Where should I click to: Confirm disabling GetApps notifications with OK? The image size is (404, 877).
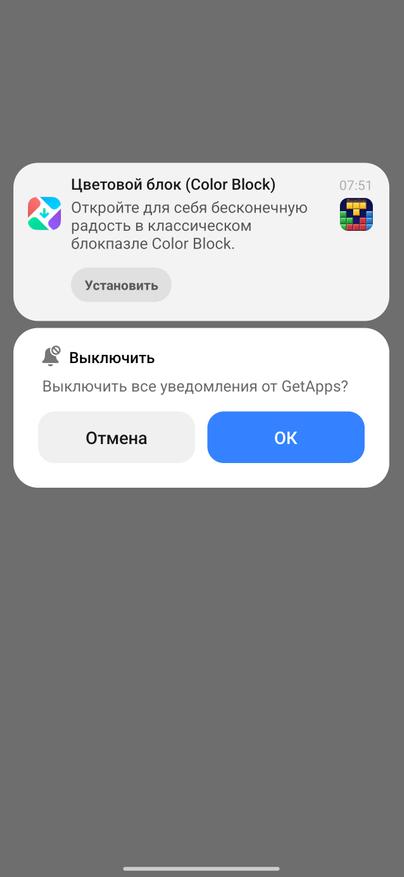[x=286, y=437]
